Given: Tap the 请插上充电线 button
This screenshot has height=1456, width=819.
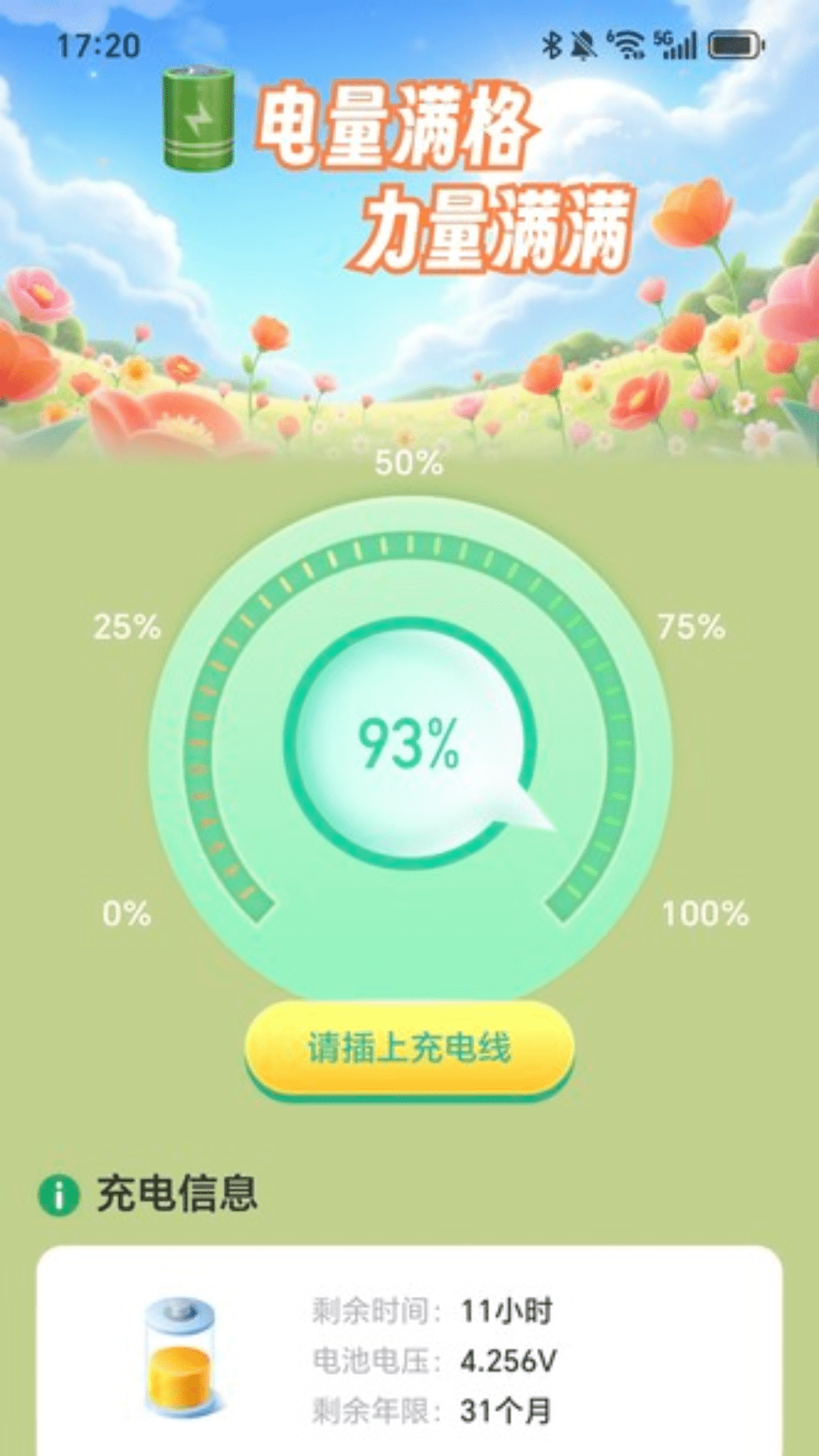Looking at the screenshot, I should (x=409, y=1048).
